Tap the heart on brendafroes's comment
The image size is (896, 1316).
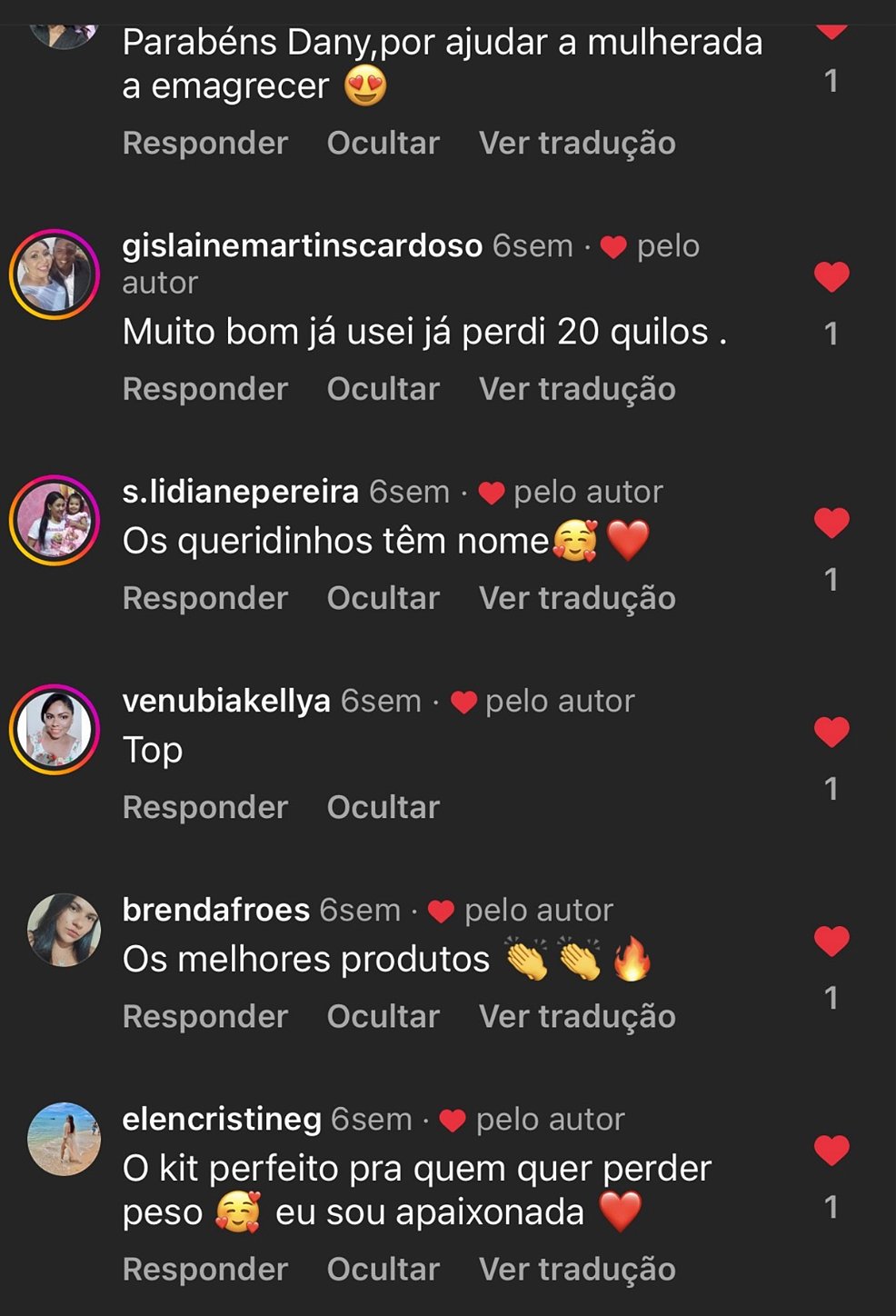point(831,941)
